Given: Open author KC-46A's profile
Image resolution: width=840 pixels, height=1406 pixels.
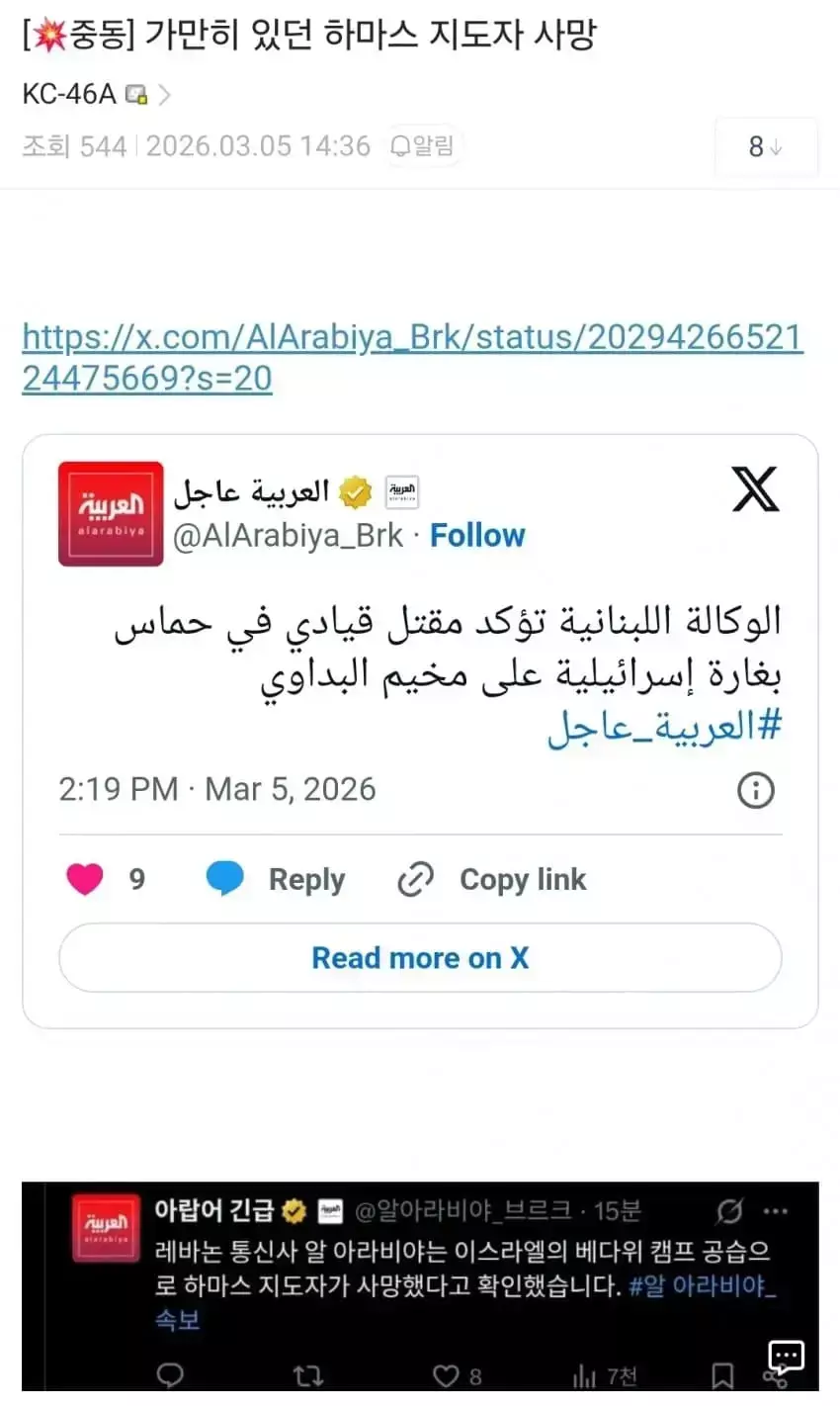Looking at the screenshot, I should pos(69,94).
